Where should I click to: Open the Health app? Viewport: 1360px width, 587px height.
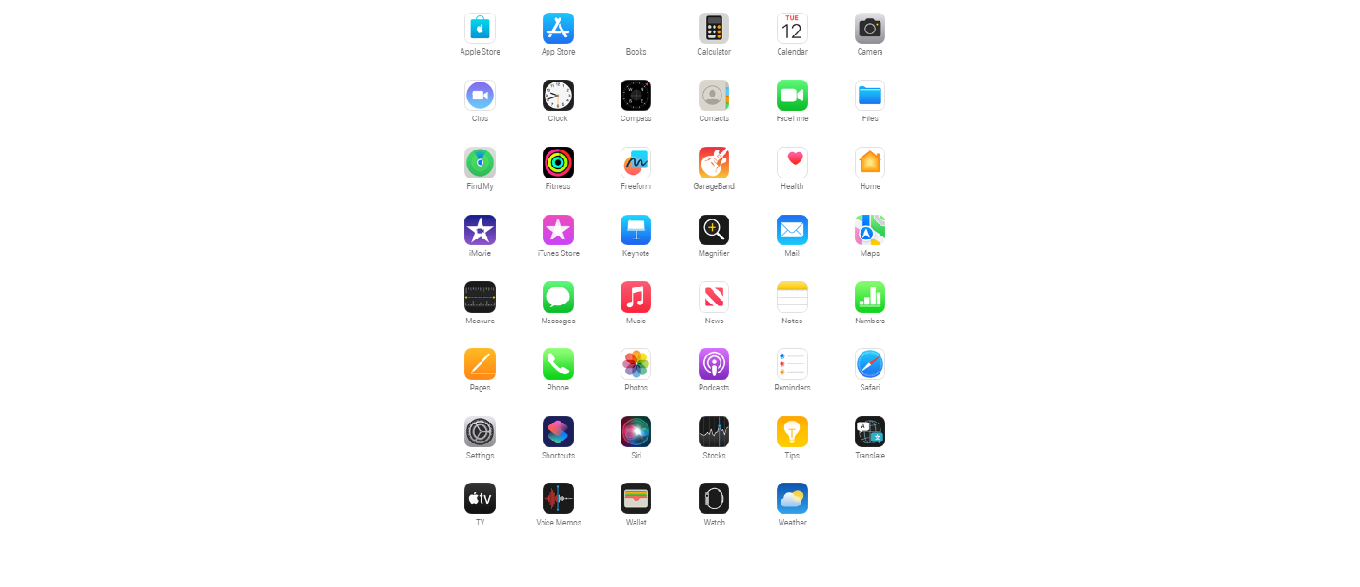tap(792, 163)
